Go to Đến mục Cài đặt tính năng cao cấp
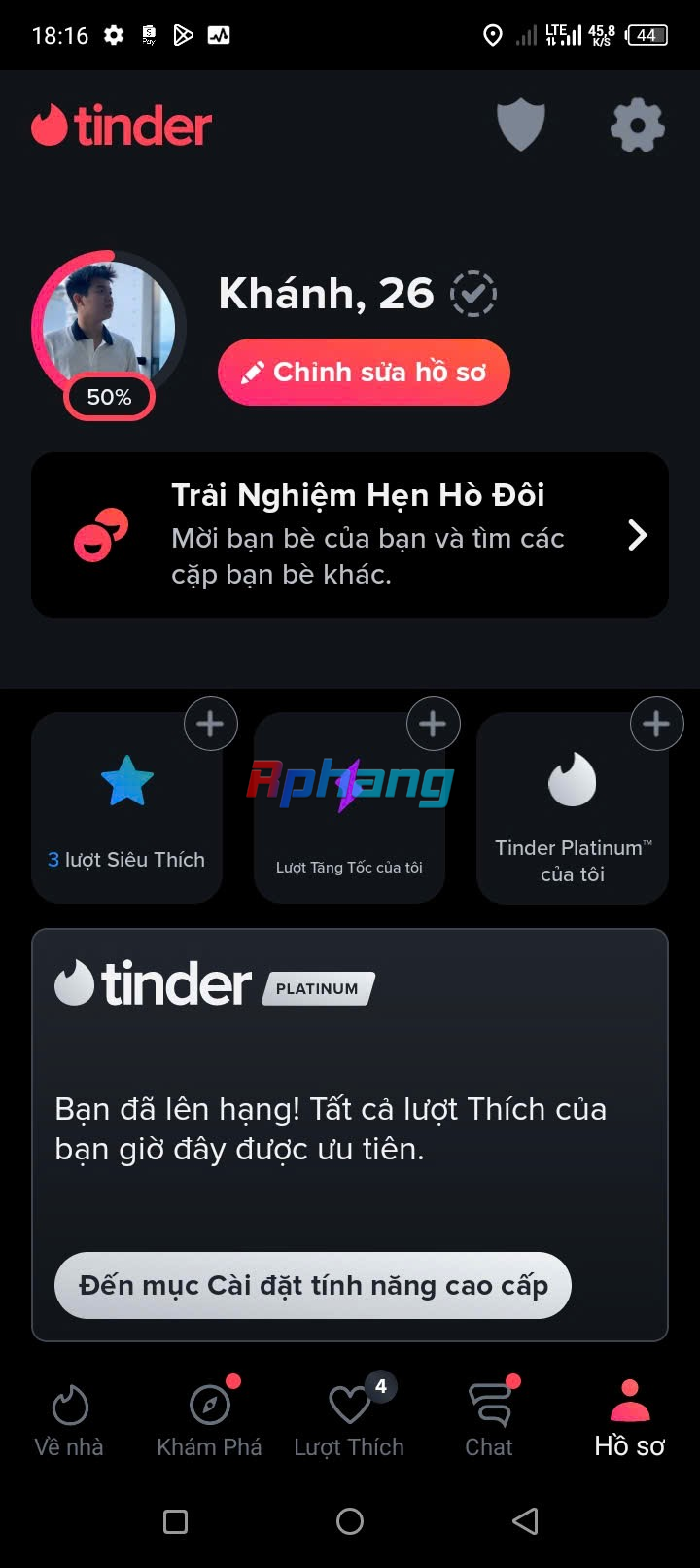Screen dimensions: 700x1568 point(312,1285)
